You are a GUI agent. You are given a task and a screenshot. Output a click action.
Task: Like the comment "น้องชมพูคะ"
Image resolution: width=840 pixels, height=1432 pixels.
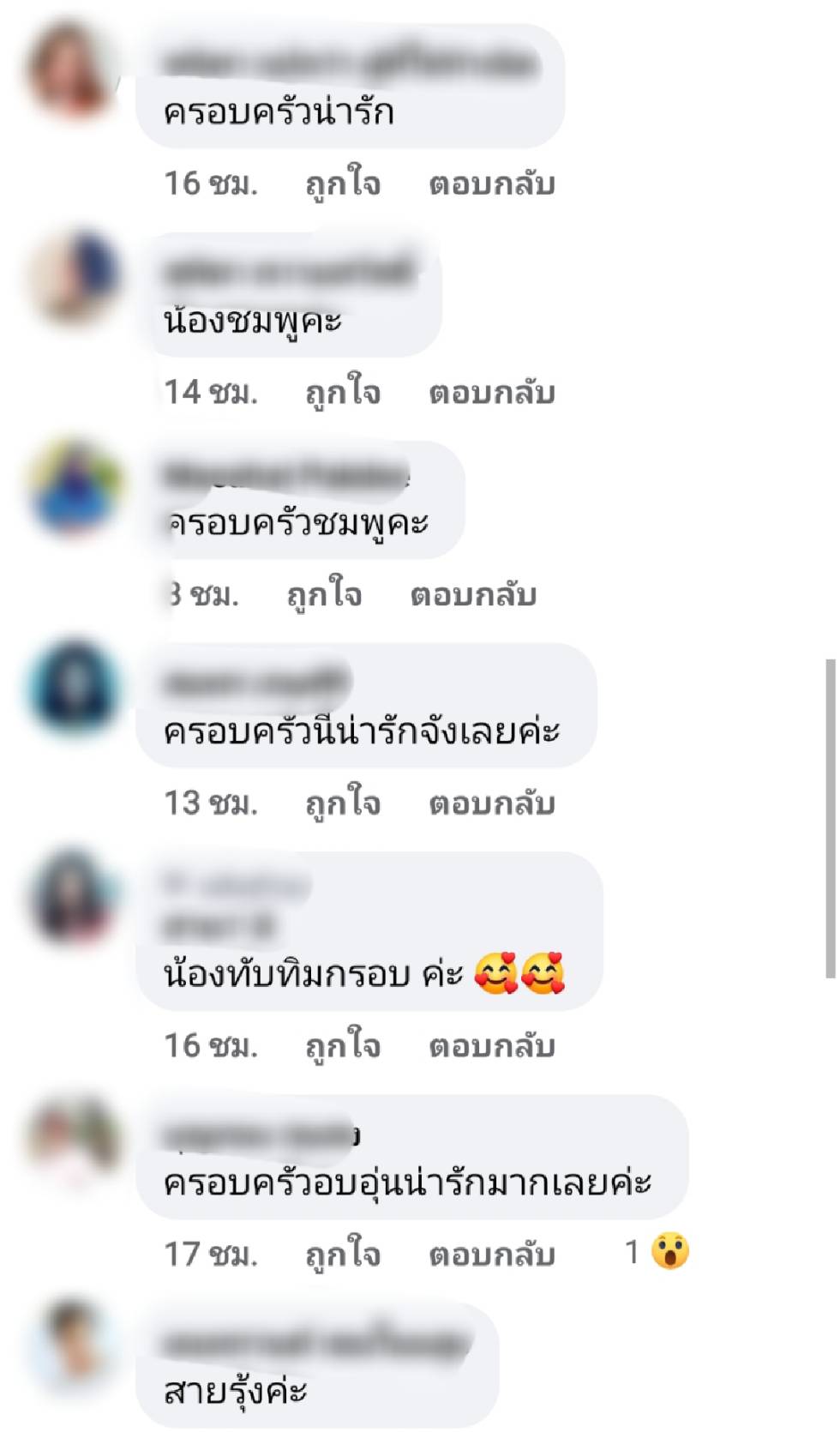coord(343,394)
